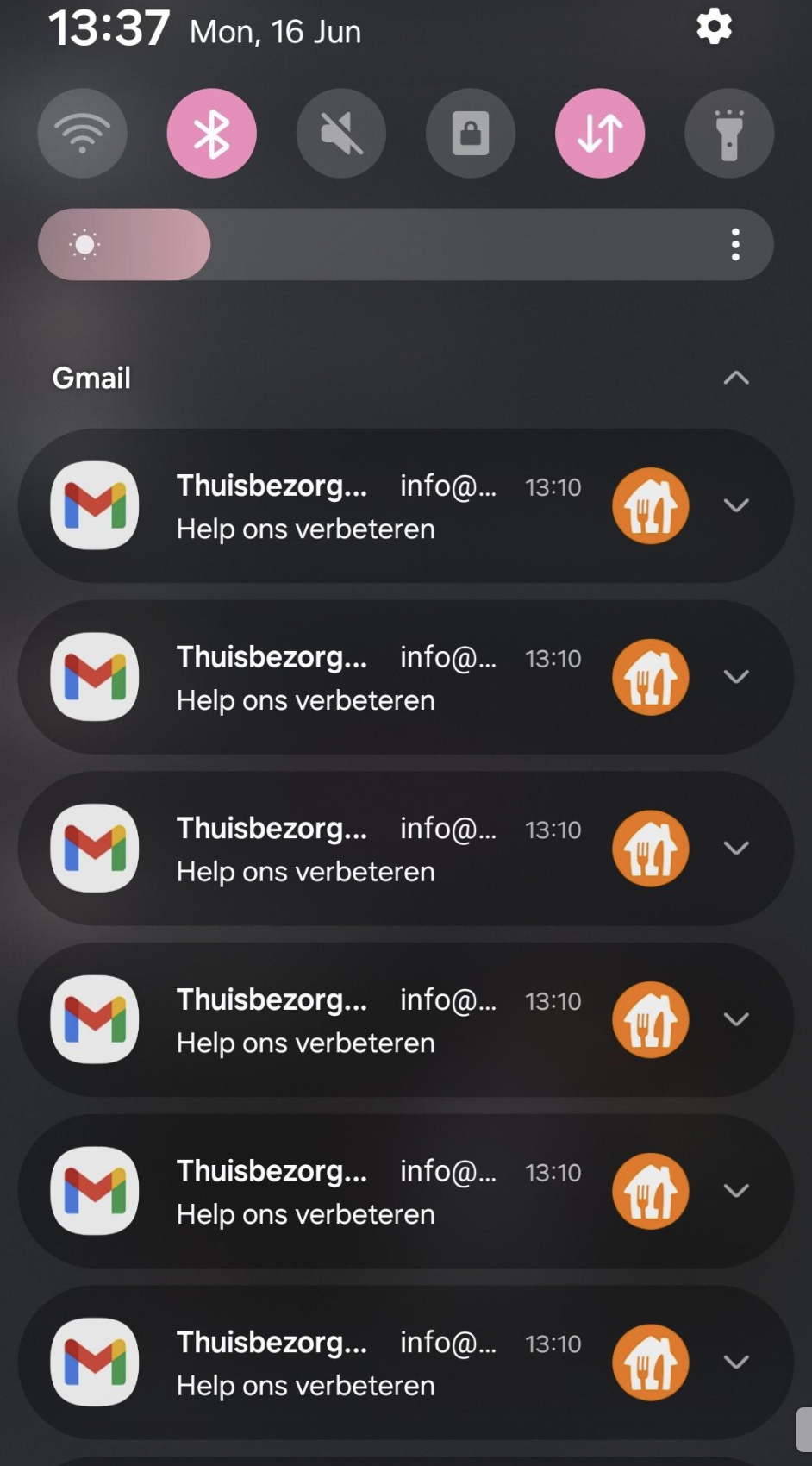Disable Bluetooth
812x1466 pixels.
point(212,134)
